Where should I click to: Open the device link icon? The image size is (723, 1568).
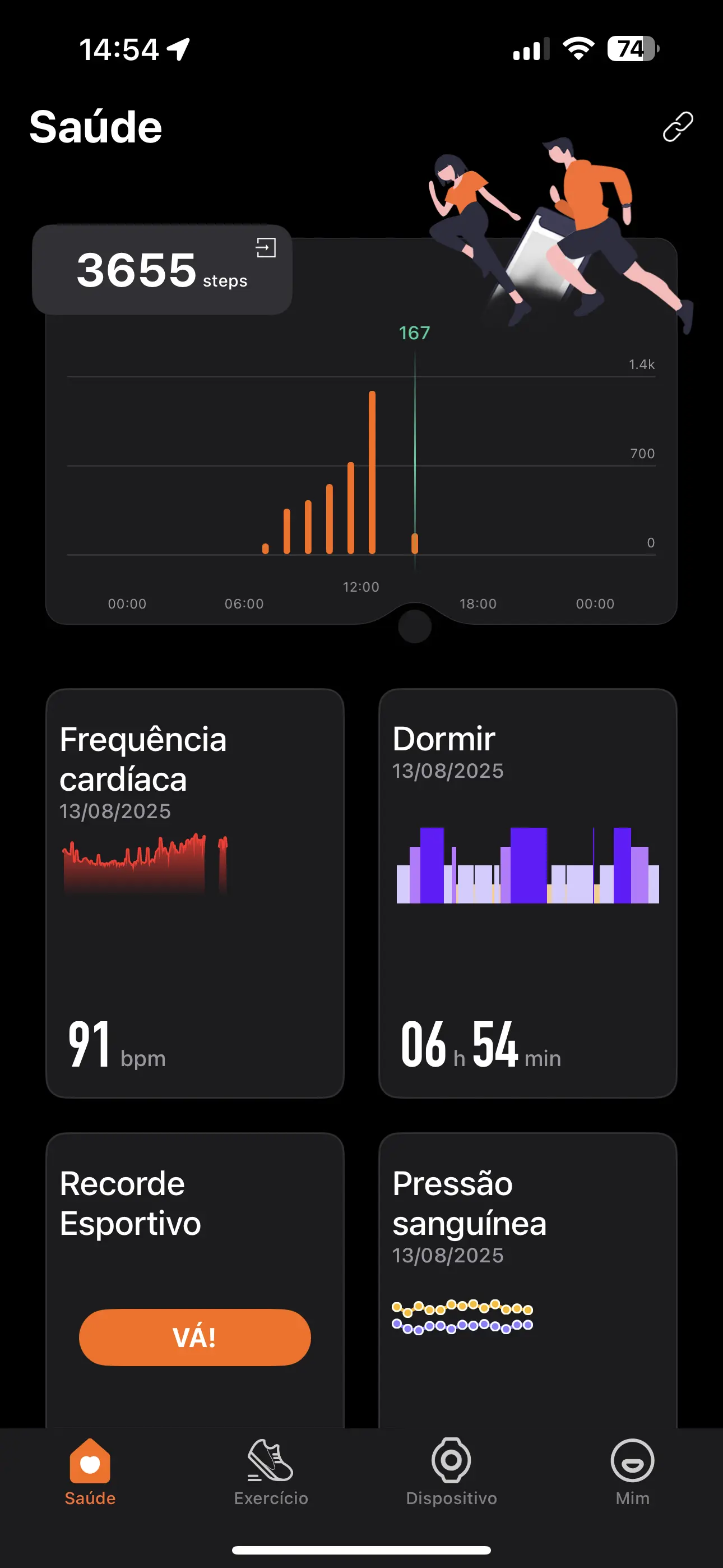(678, 127)
